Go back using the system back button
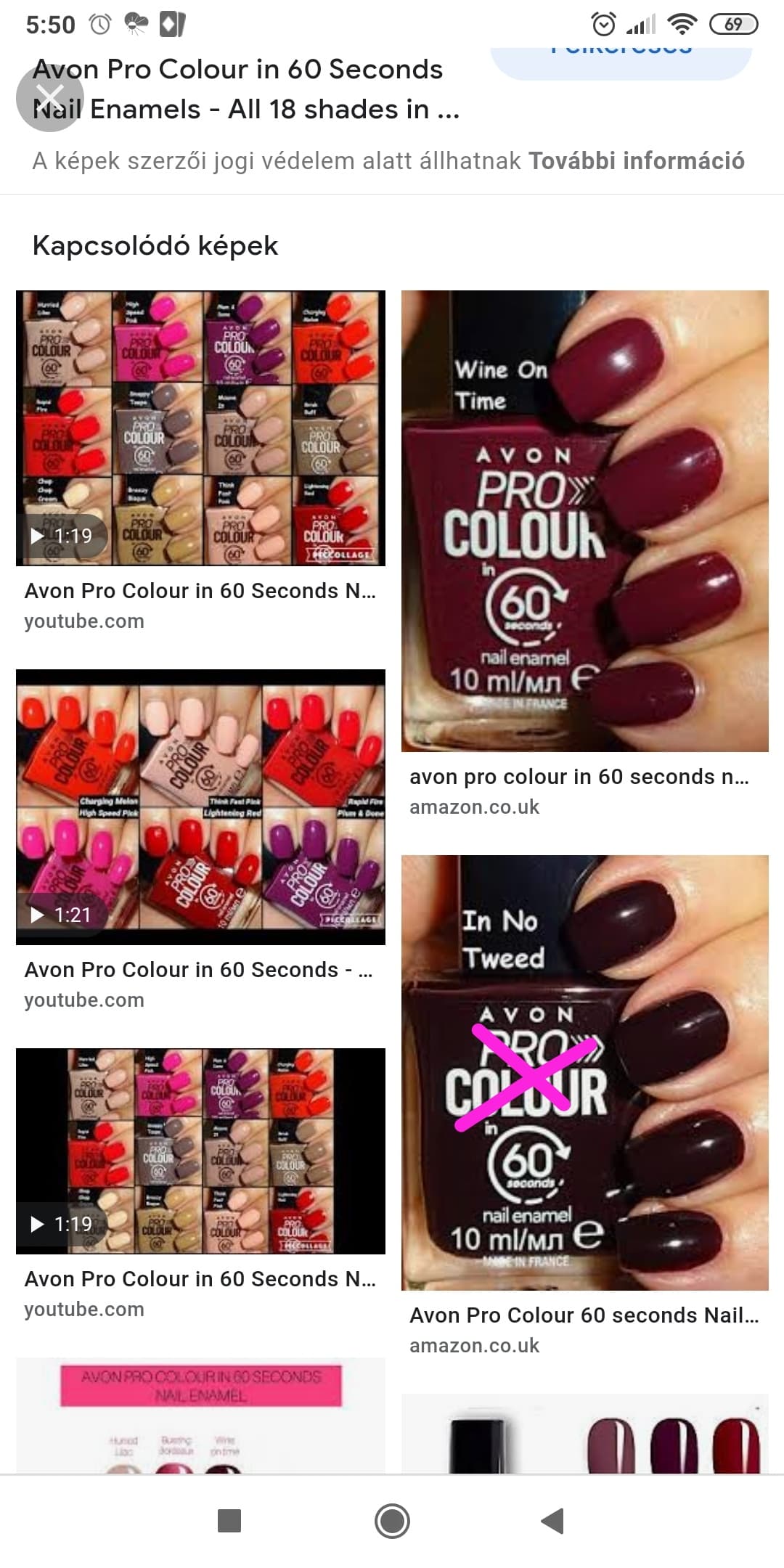The width and height of the screenshot is (784, 1568). click(553, 1521)
